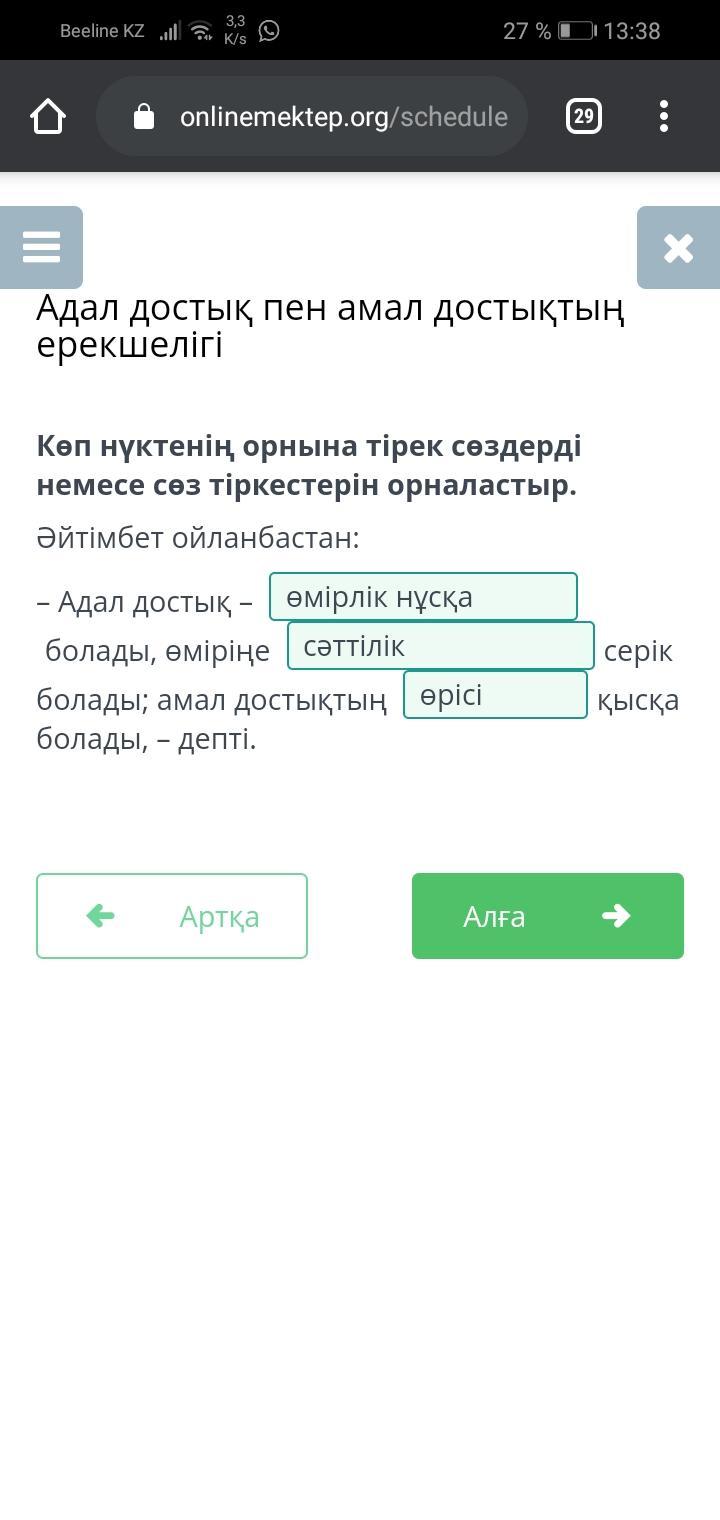Viewport: 720px width, 1520px height.
Task: Open the browser home page
Action: click(x=47, y=117)
